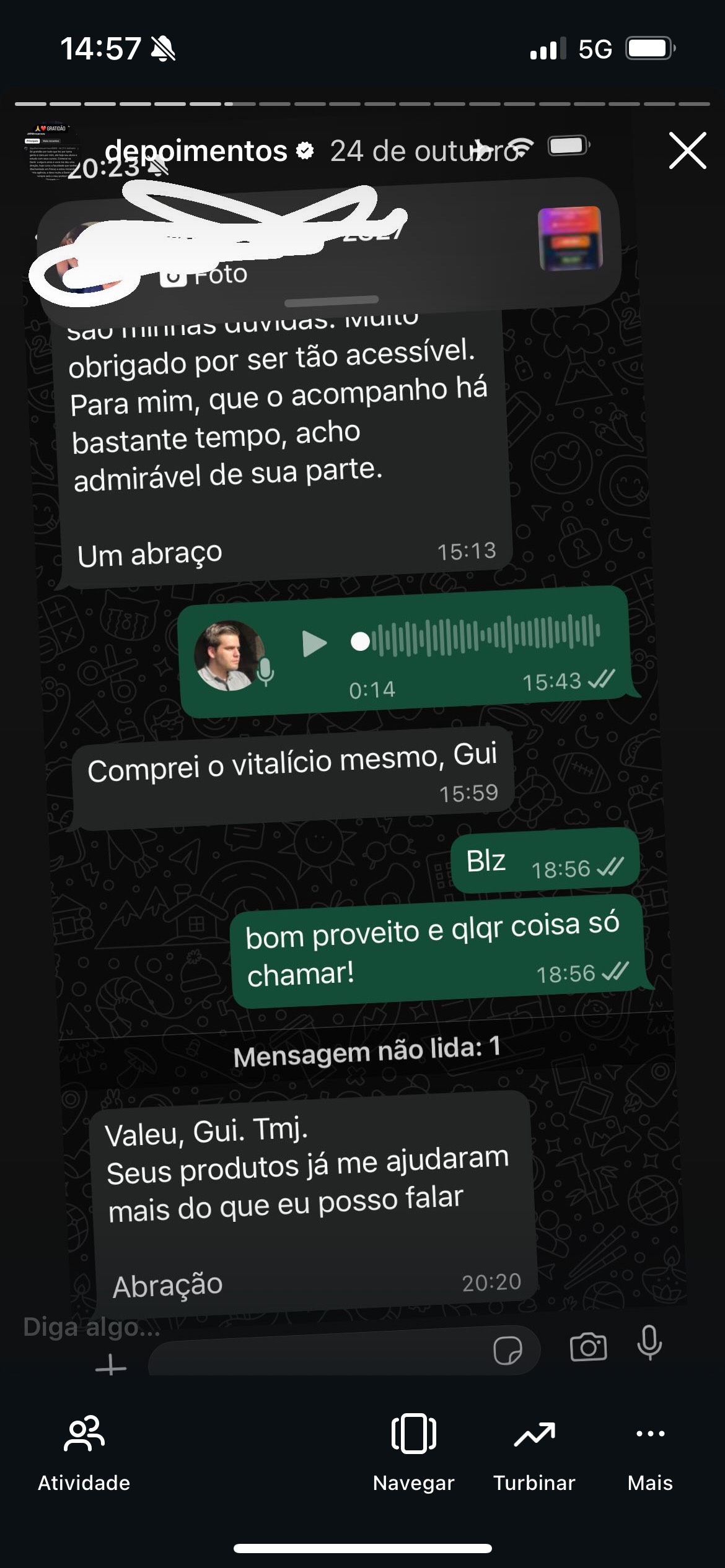The height and width of the screenshot is (1568, 725).
Task: Select the depoimentos account name
Action: [x=198, y=150]
